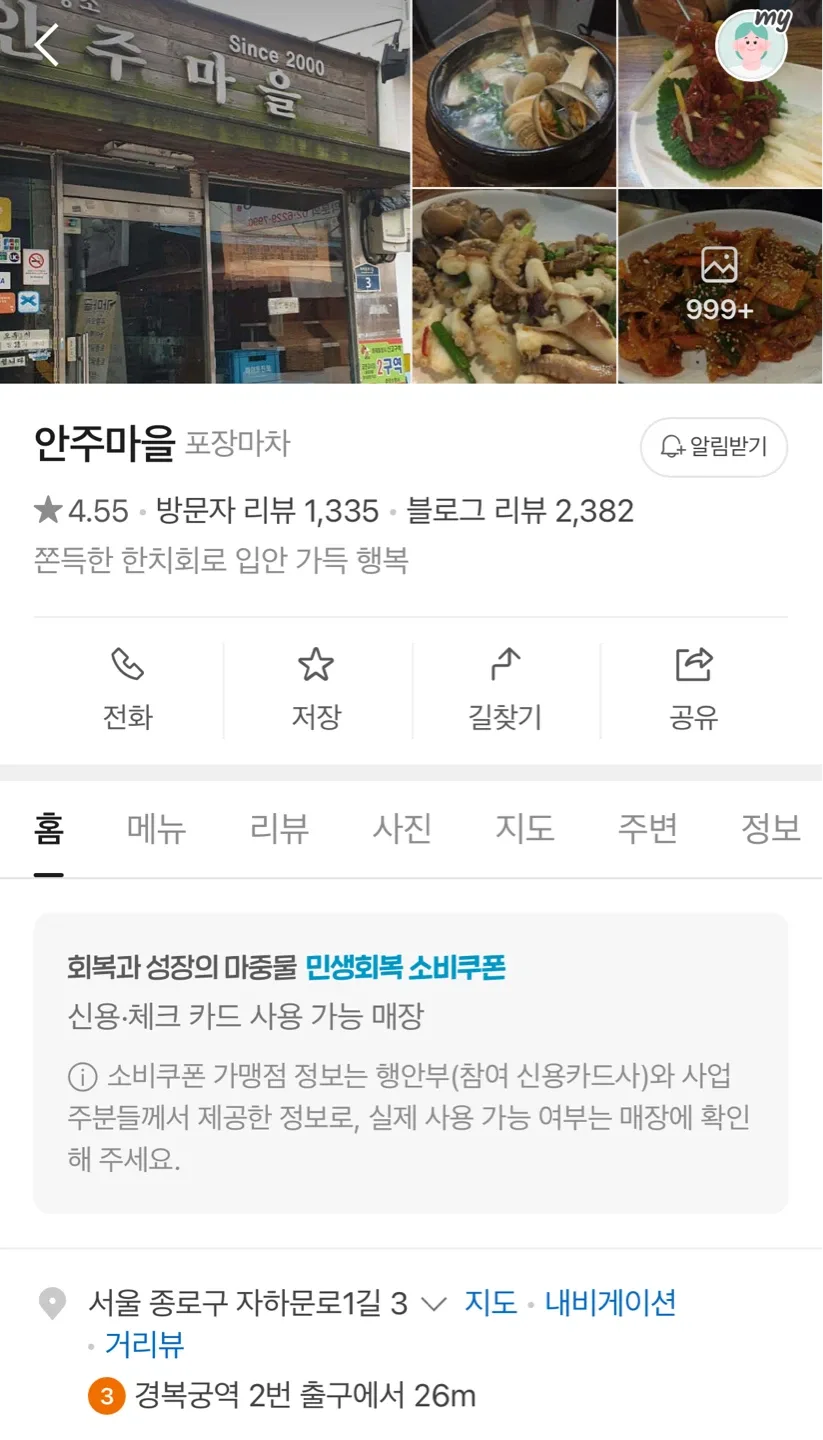Screen dimensions: 823x1440
Task: Open the 지도 link beside the address
Action: point(490,1302)
